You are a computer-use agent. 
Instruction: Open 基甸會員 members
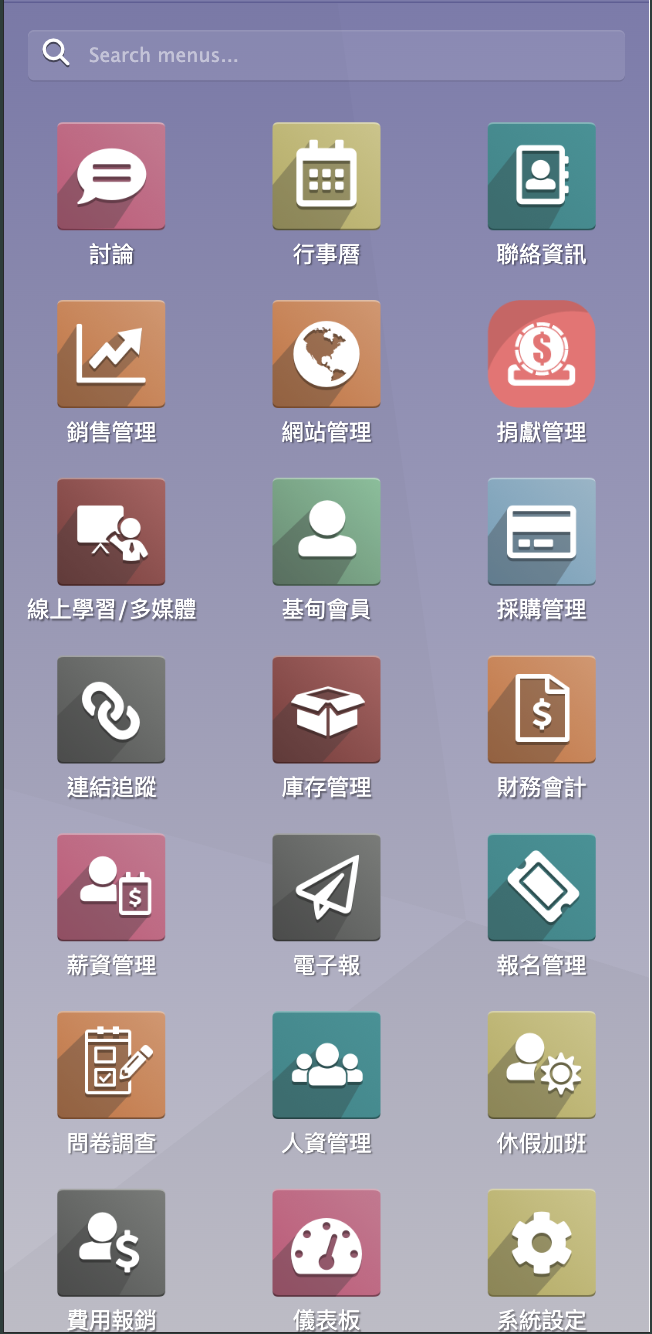tap(326, 532)
